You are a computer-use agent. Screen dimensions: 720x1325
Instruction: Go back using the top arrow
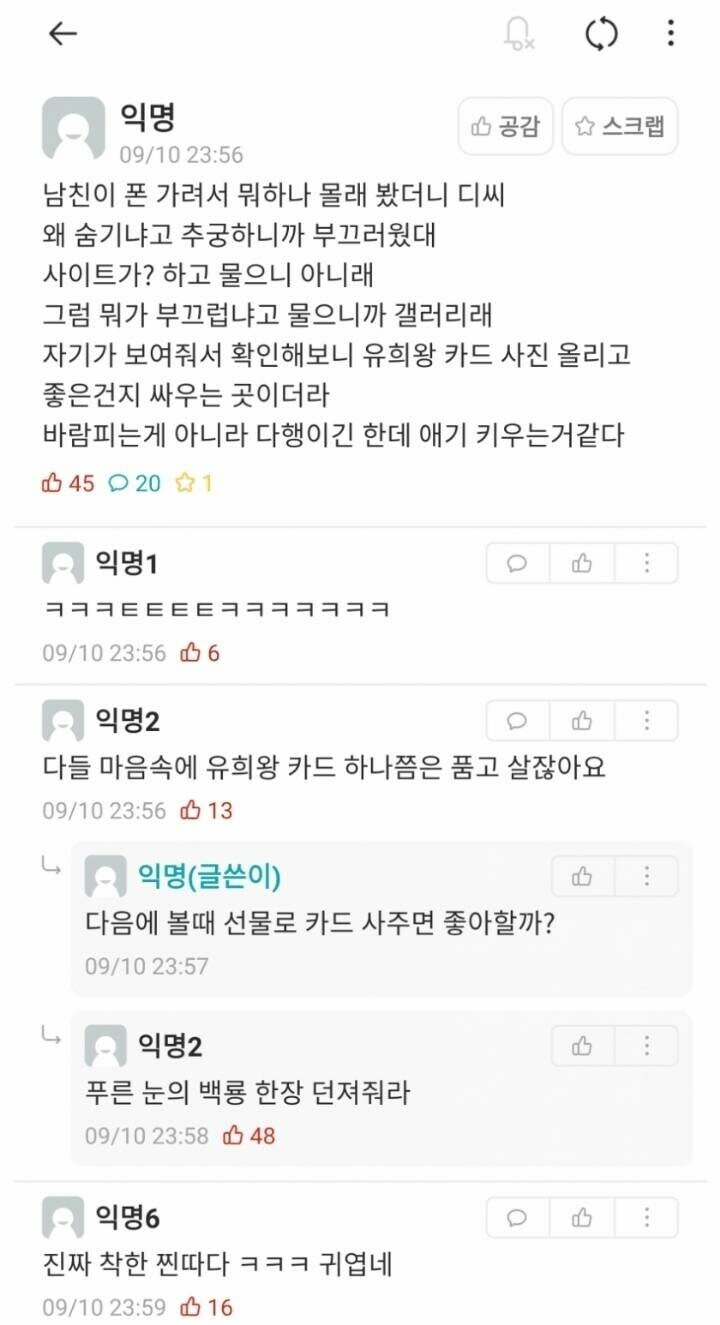click(63, 34)
